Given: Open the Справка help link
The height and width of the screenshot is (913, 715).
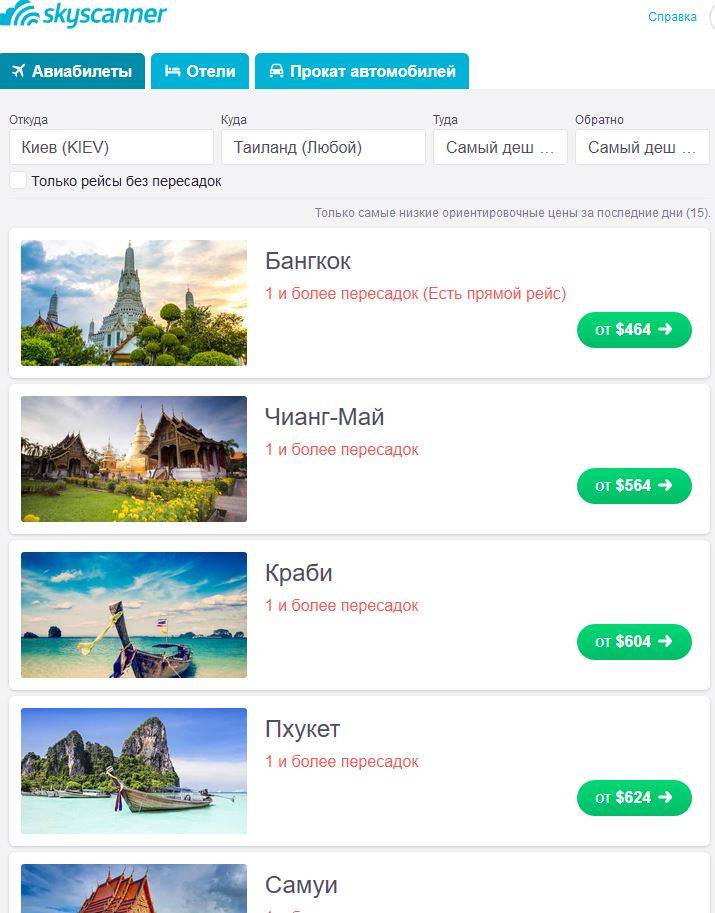Looking at the screenshot, I should click(x=672, y=17).
